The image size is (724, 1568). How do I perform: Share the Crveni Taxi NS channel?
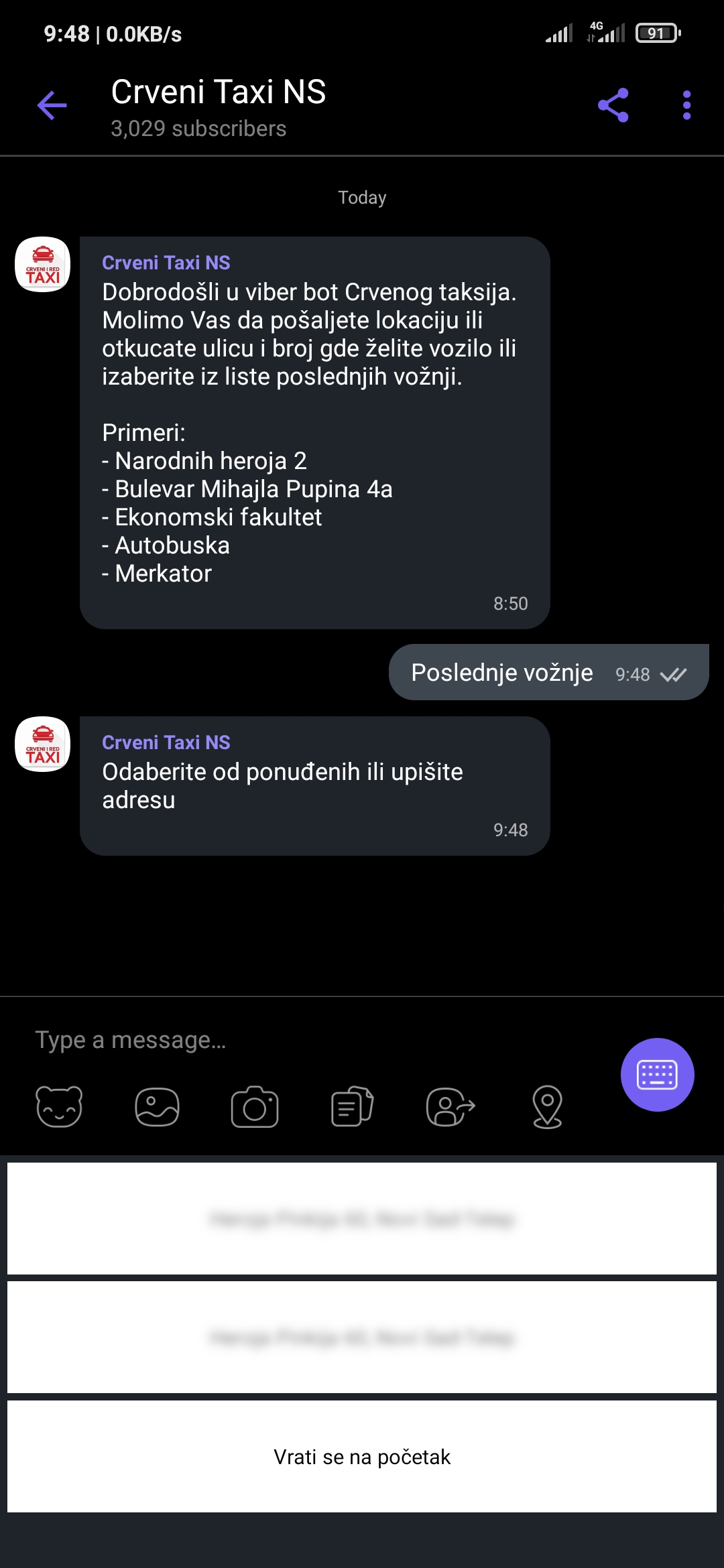[x=613, y=105]
